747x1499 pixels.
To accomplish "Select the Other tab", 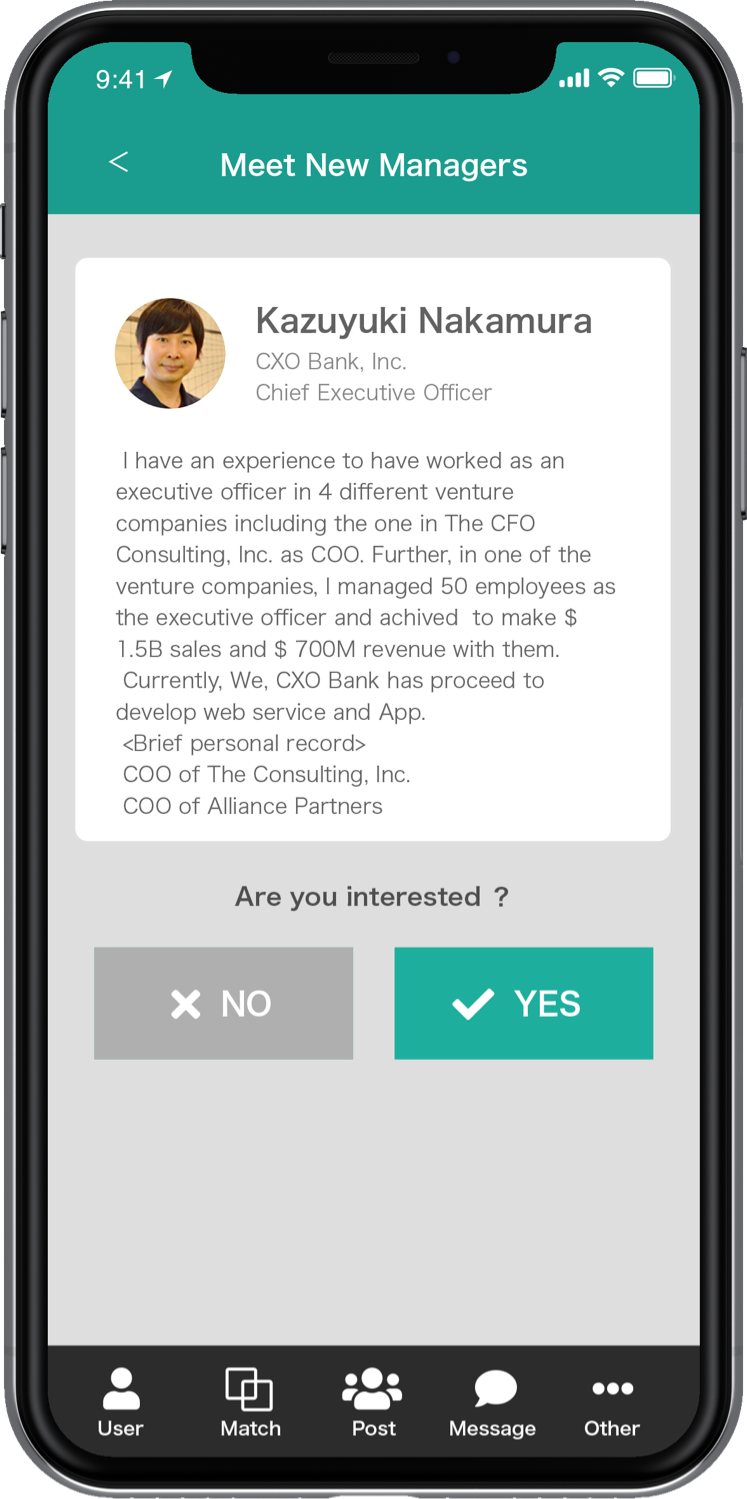I will tap(612, 1402).
